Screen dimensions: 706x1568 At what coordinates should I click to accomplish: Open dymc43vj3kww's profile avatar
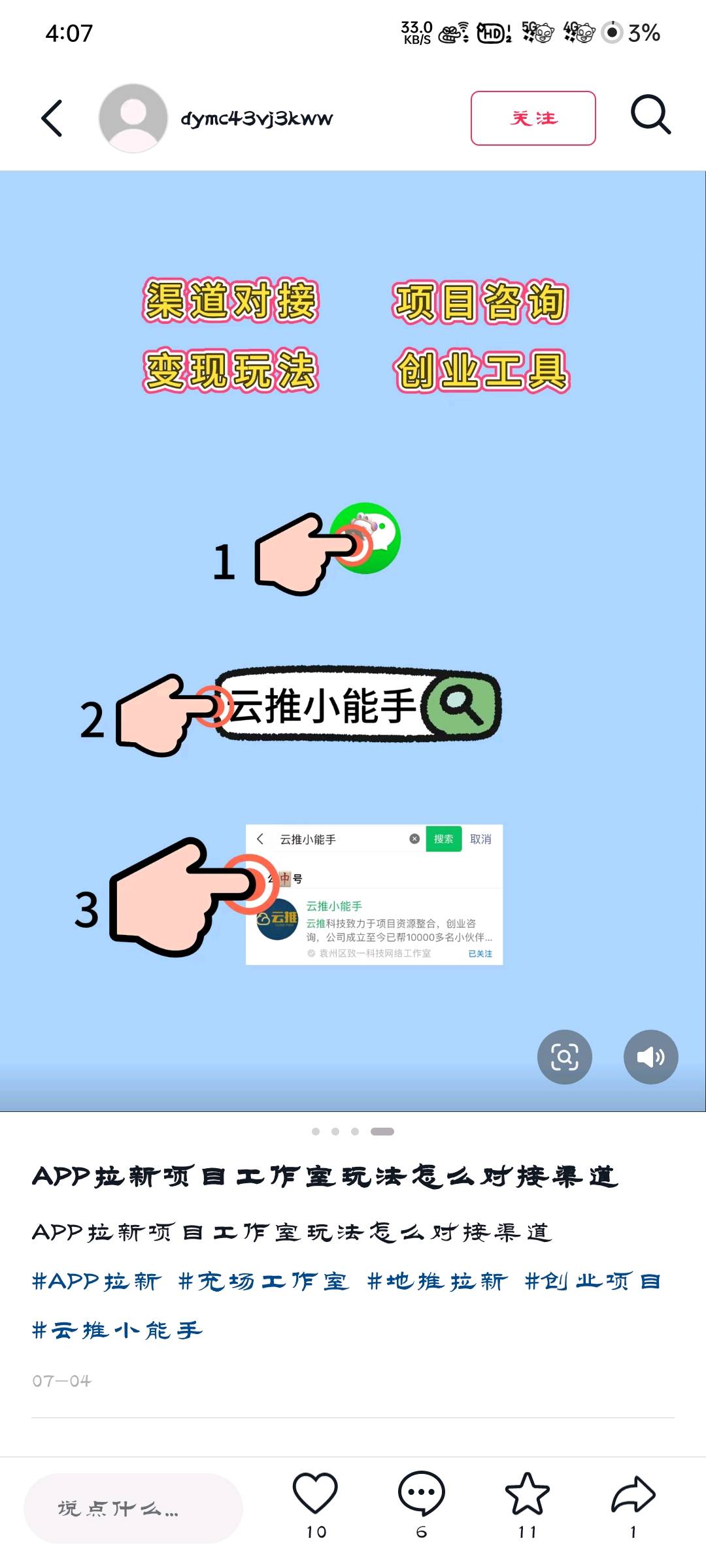coord(133,118)
